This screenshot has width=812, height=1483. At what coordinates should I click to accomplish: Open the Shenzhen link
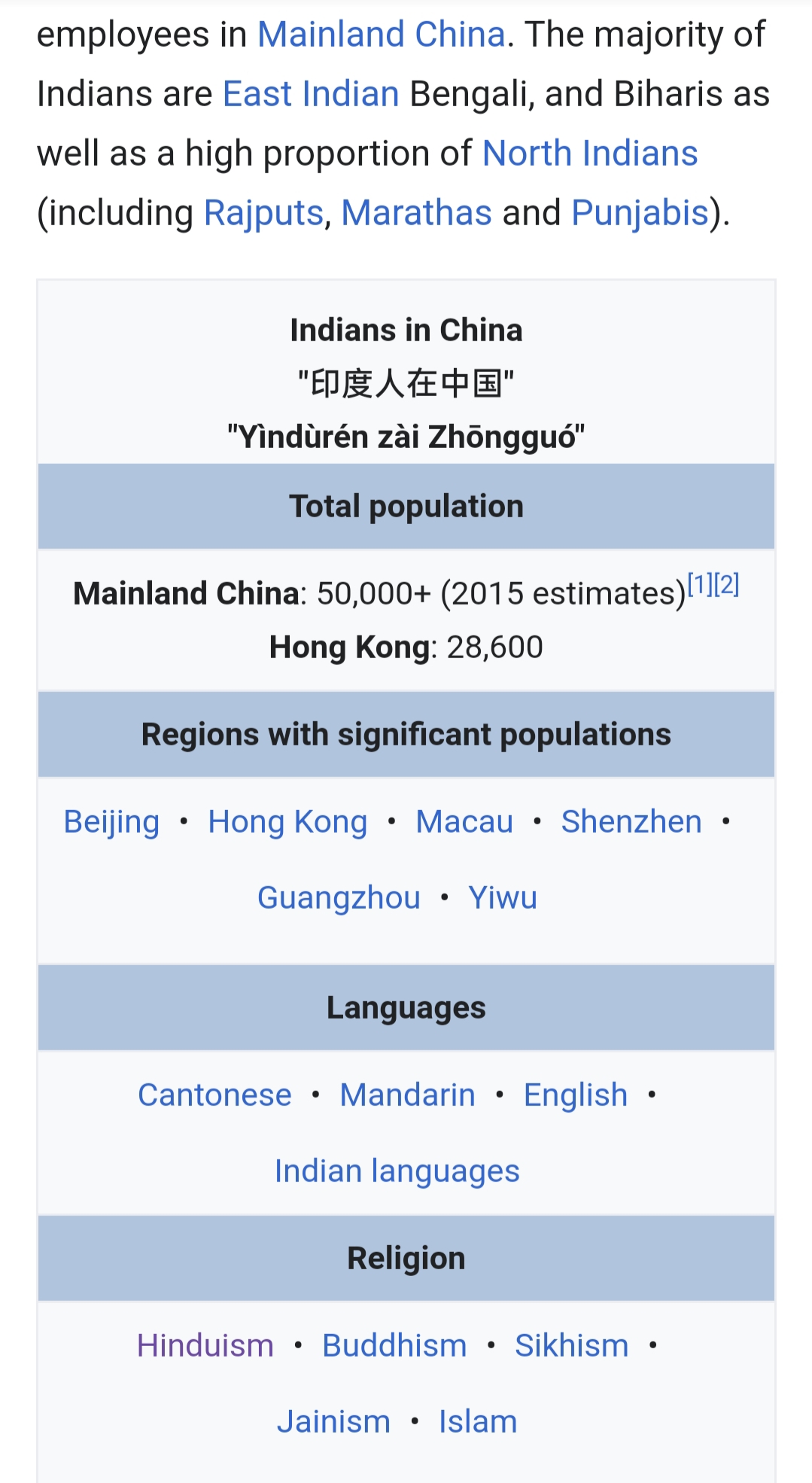pos(631,822)
